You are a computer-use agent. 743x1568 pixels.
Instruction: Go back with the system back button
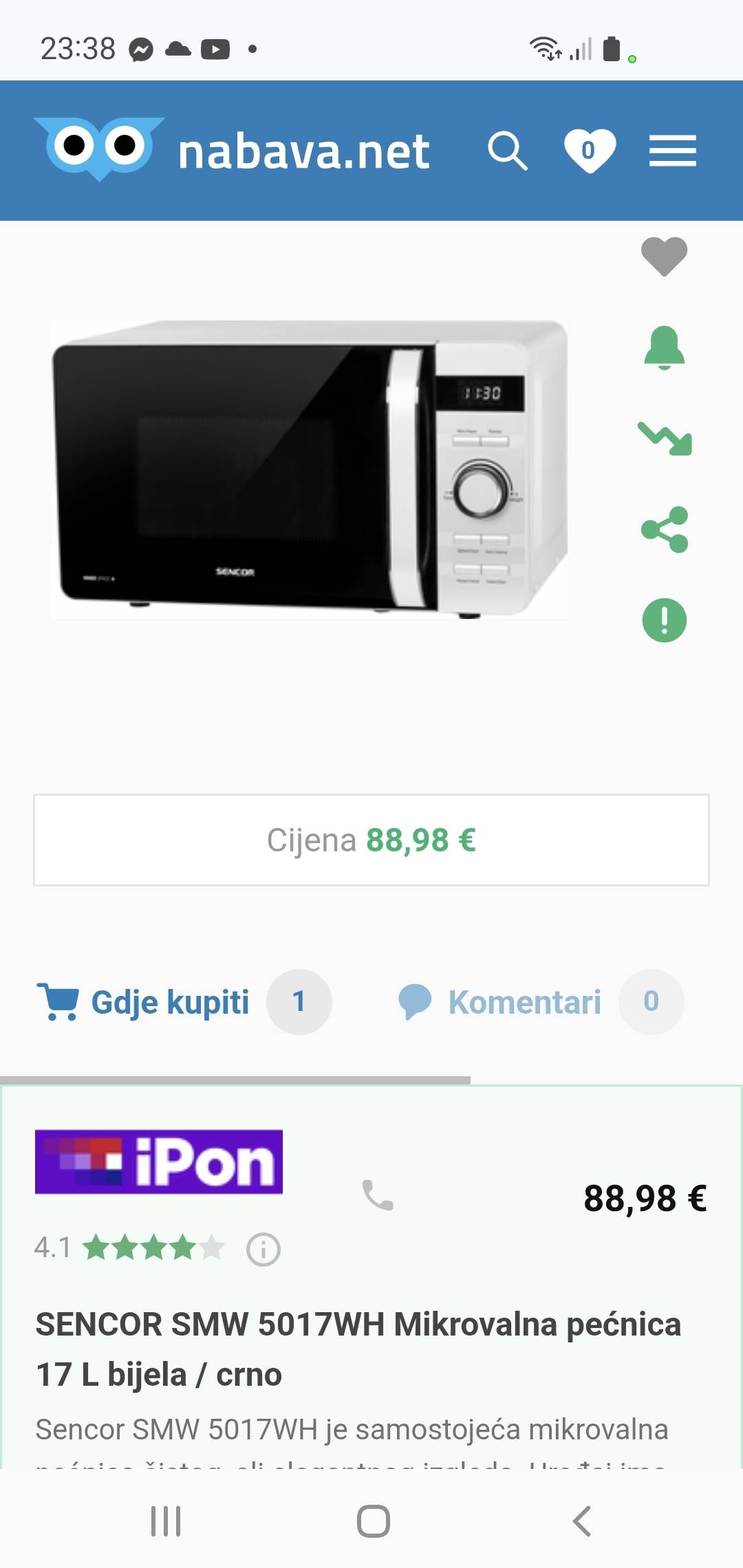(x=582, y=1521)
